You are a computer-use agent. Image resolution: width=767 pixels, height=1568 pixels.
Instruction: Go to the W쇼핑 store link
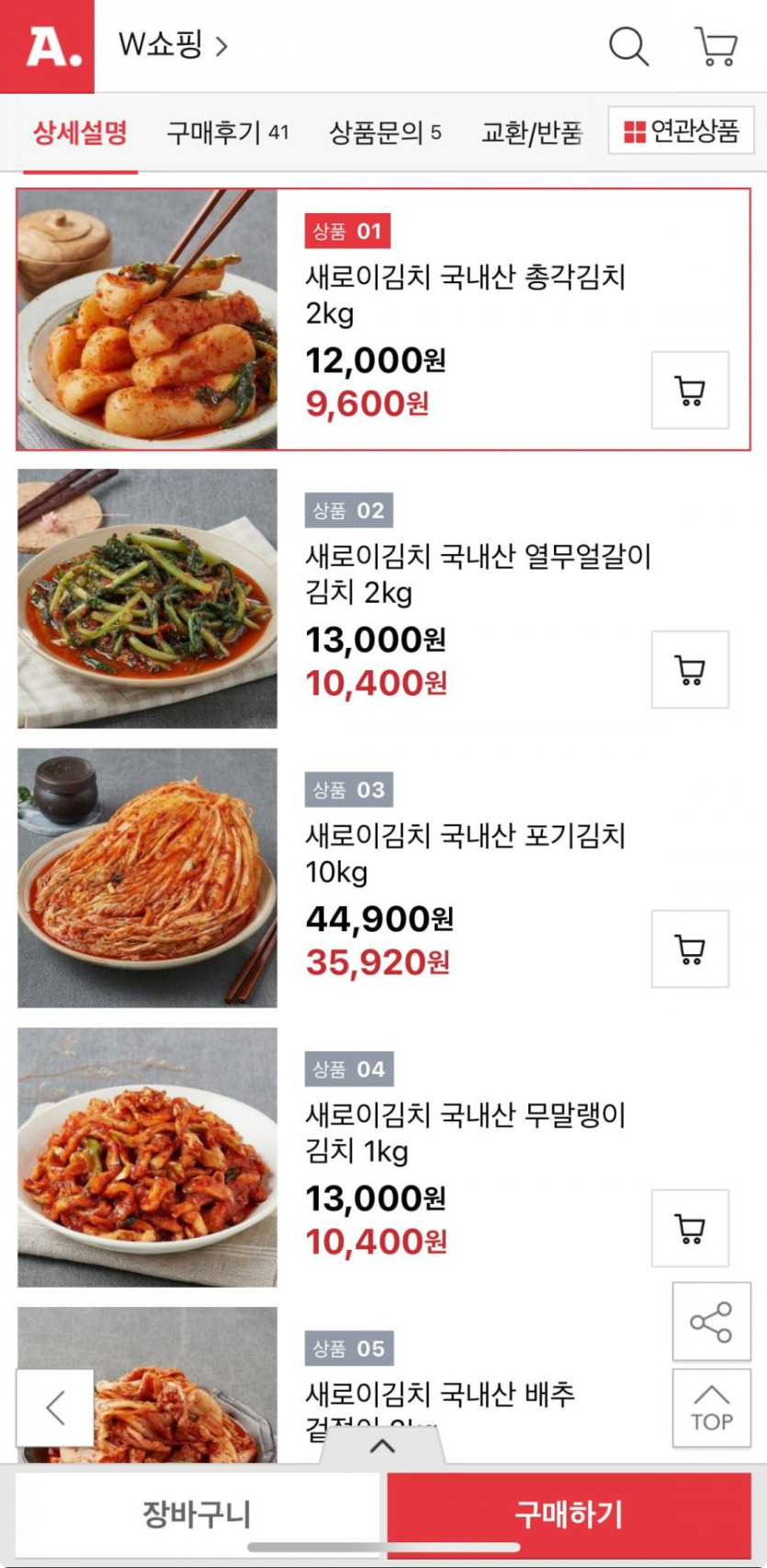(x=173, y=45)
